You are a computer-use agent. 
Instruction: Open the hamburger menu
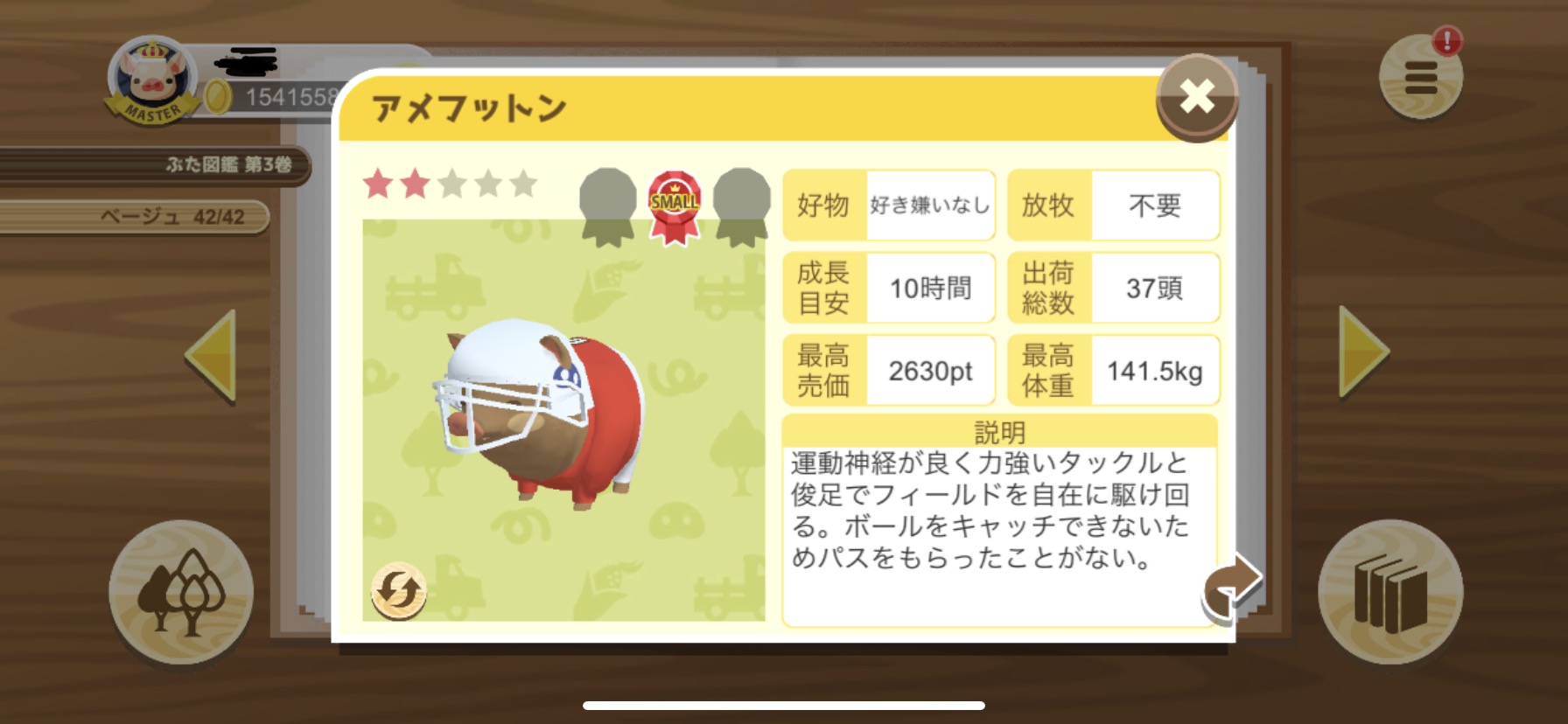(x=1420, y=78)
